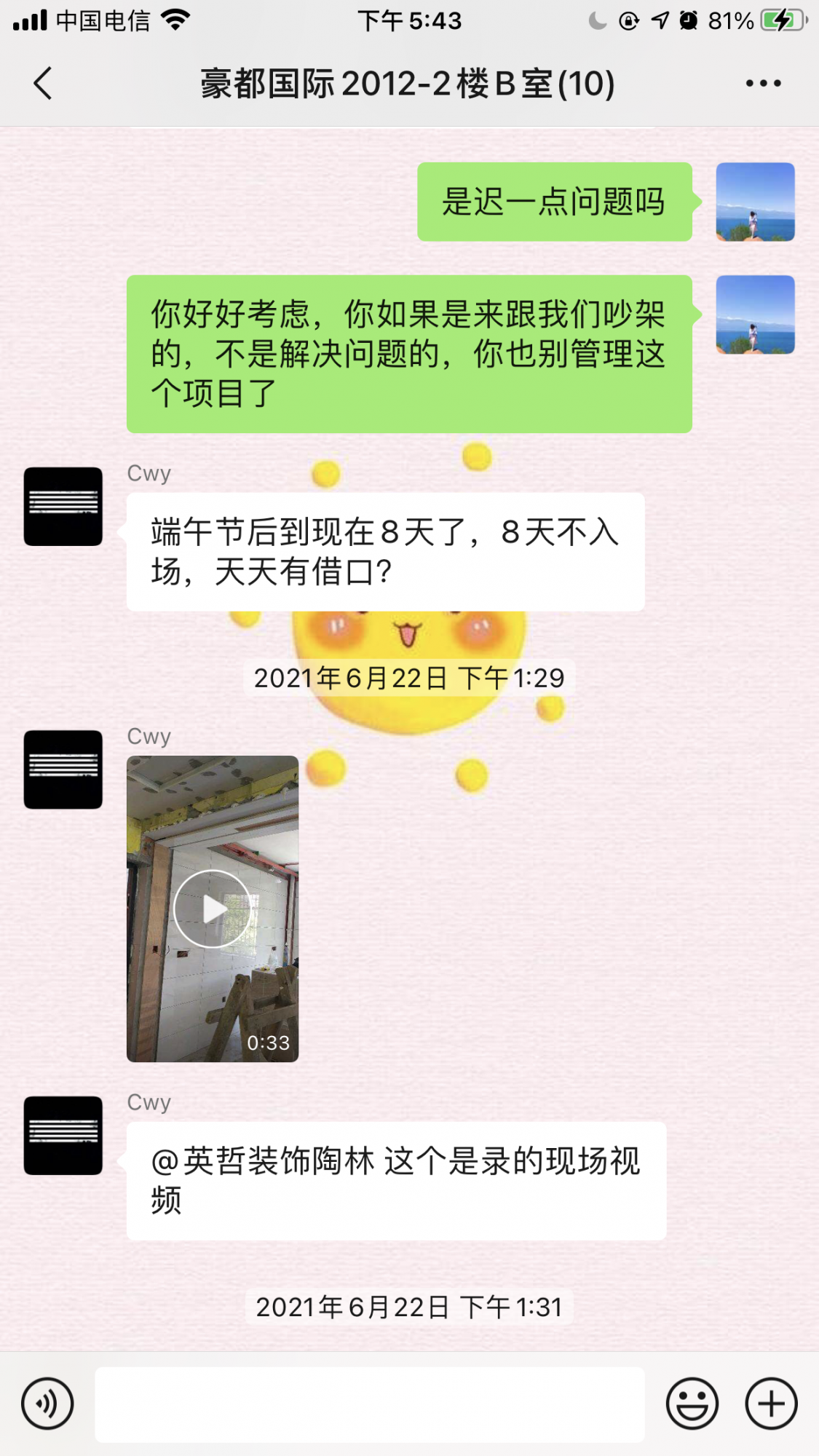The height and width of the screenshot is (1456, 819).
Task: Tap the message text field
Action: (370, 1404)
